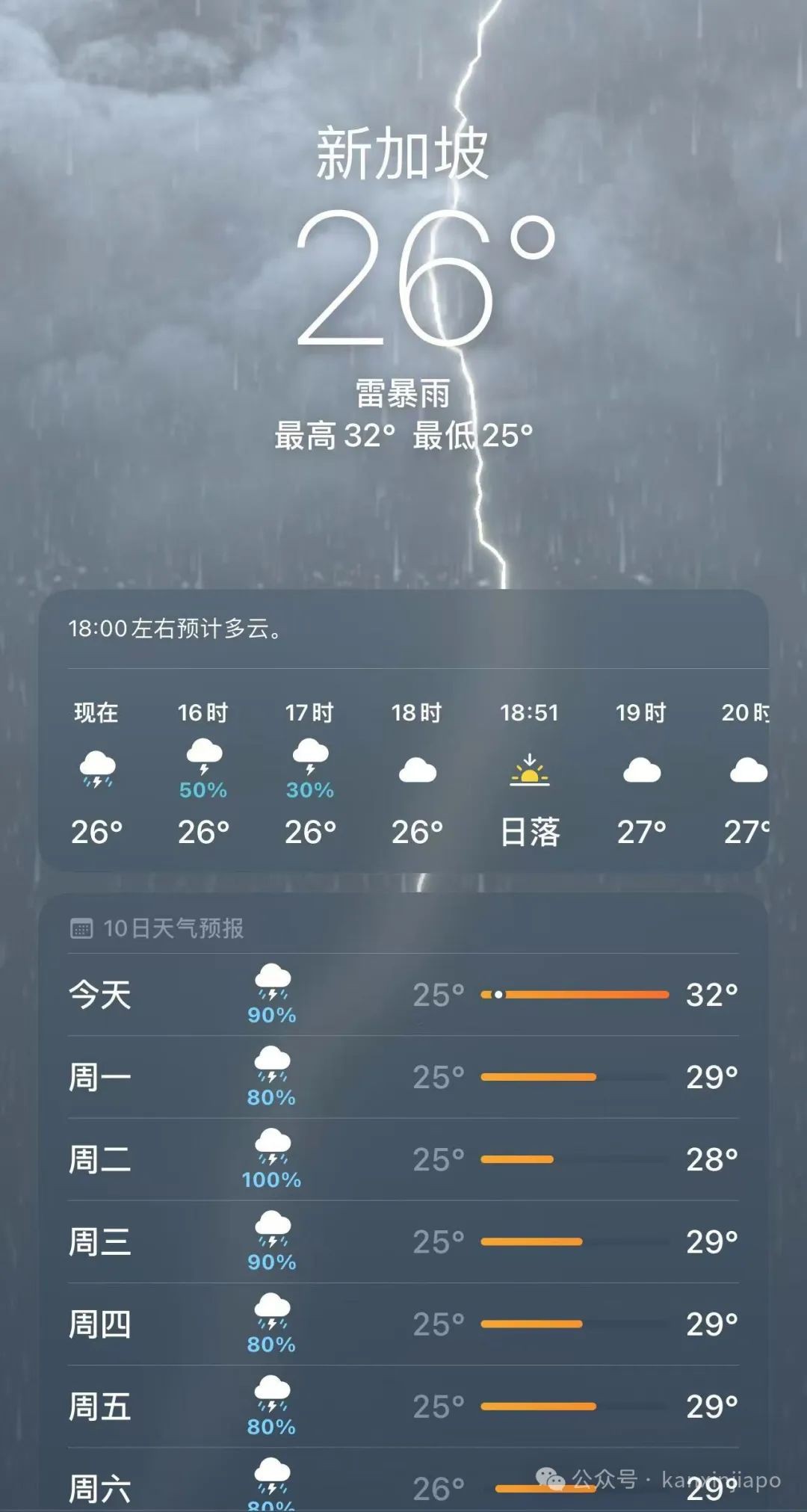This screenshot has width=807, height=1512.
Task: Tap the 周一 temperature range bar
Action: point(538,1078)
